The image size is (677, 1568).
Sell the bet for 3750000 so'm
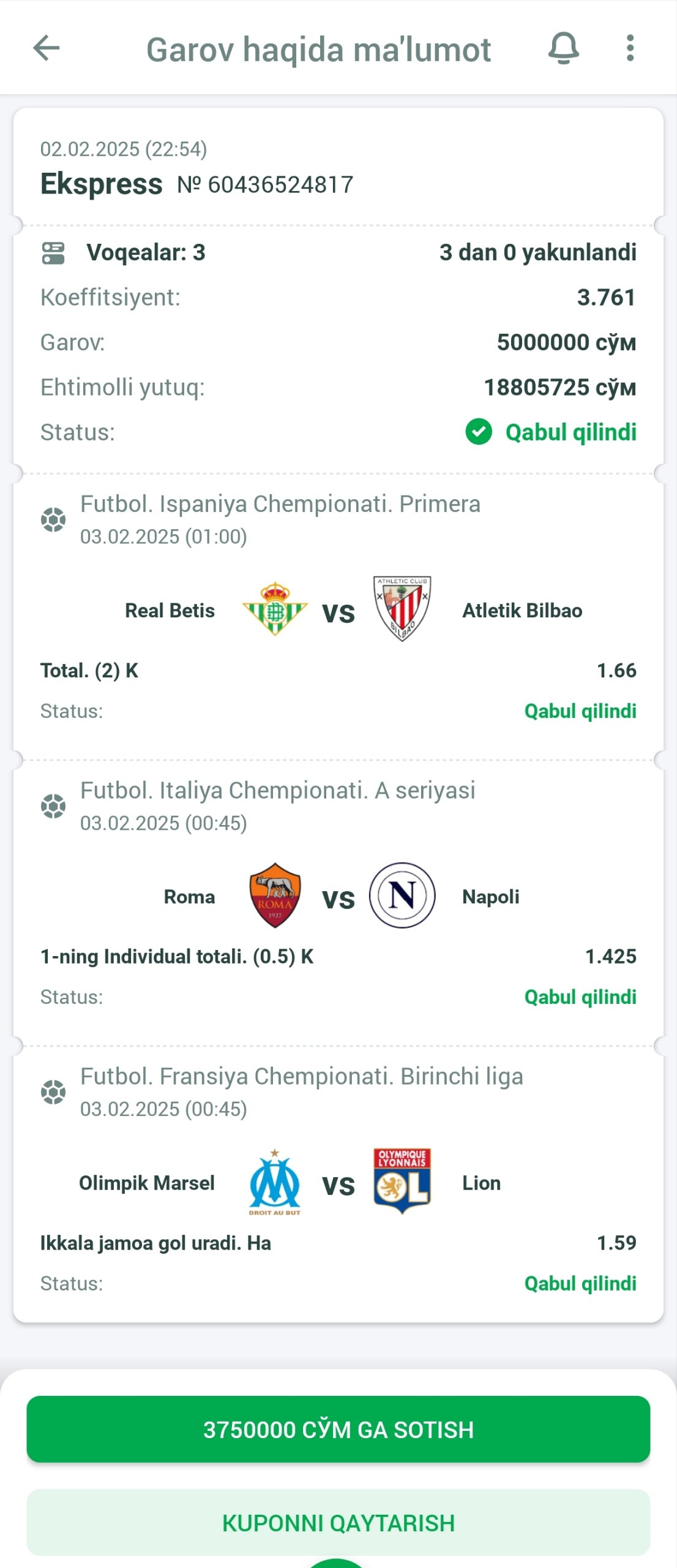click(x=338, y=1429)
